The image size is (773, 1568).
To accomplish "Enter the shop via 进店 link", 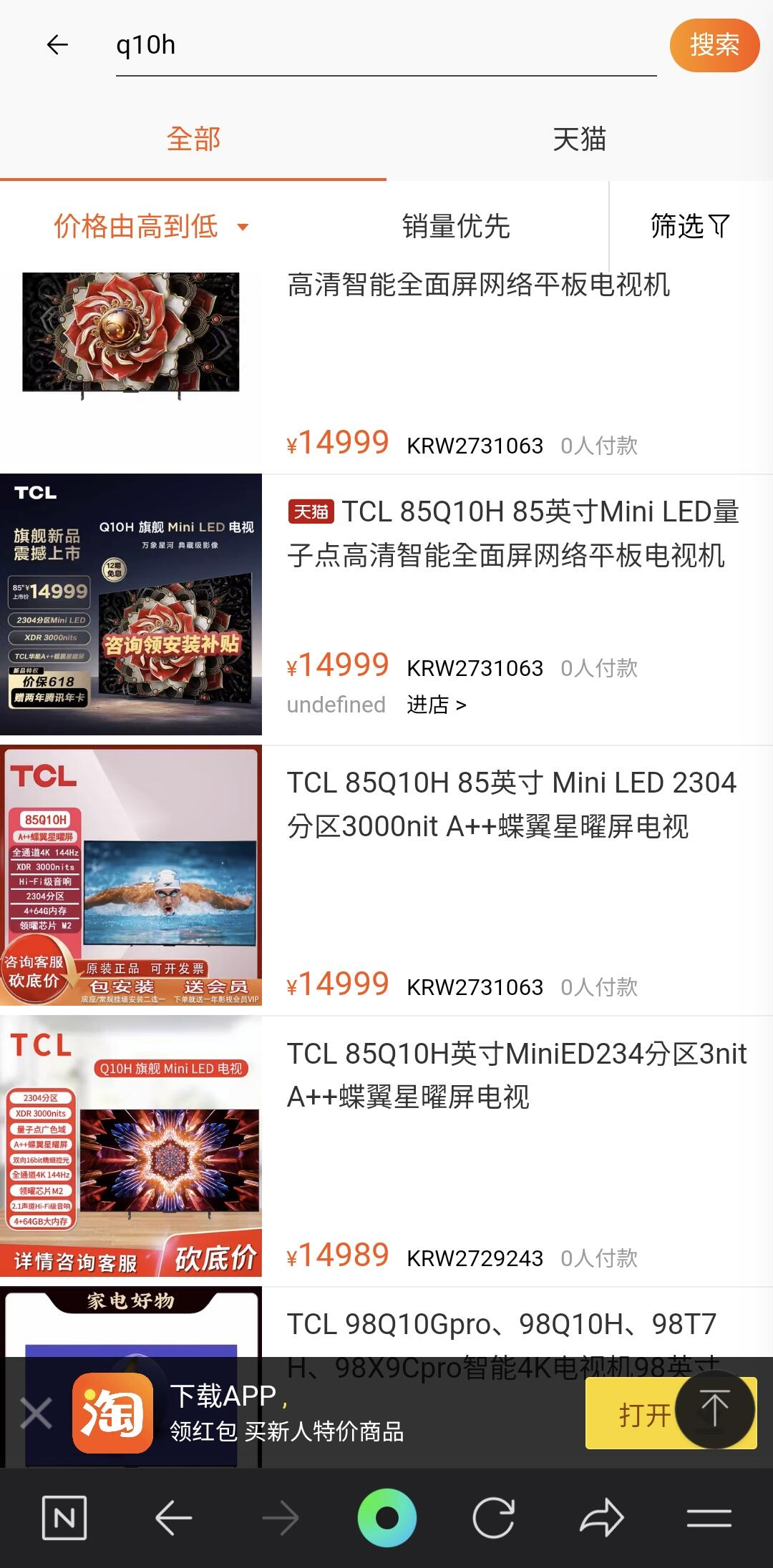I will pos(437,705).
